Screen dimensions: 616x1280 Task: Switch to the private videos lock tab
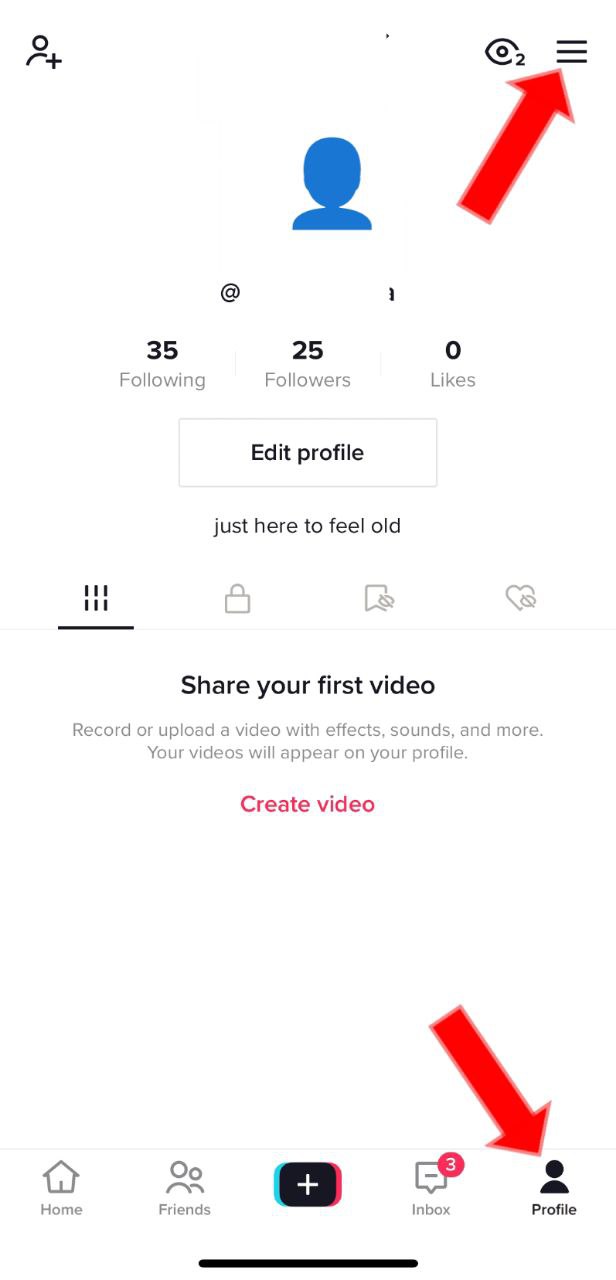pos(237,599)
